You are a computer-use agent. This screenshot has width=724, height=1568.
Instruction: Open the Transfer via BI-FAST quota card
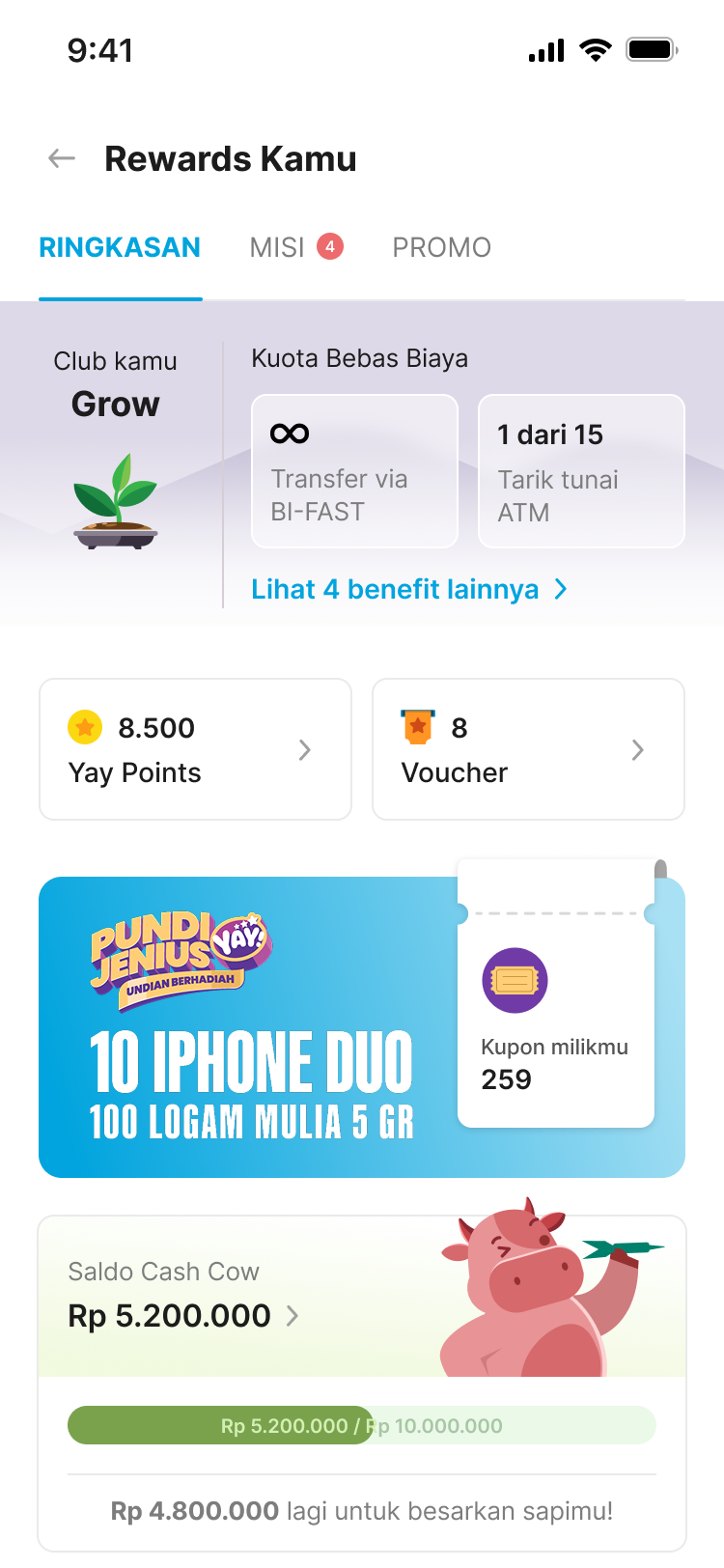354,471
